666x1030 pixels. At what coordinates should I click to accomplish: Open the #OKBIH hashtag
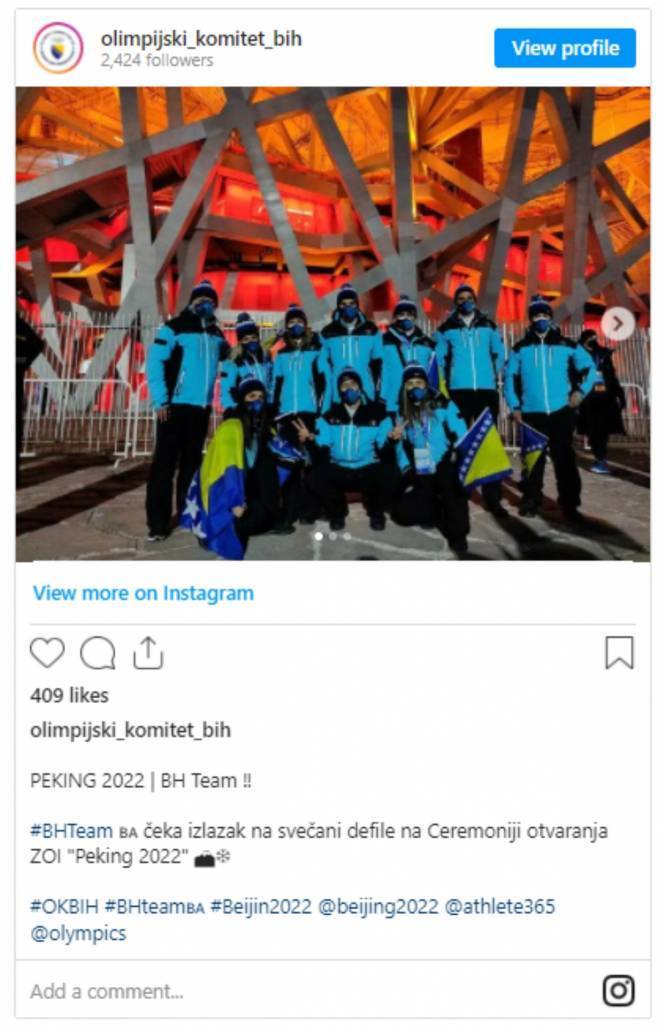tap(64, 907)
